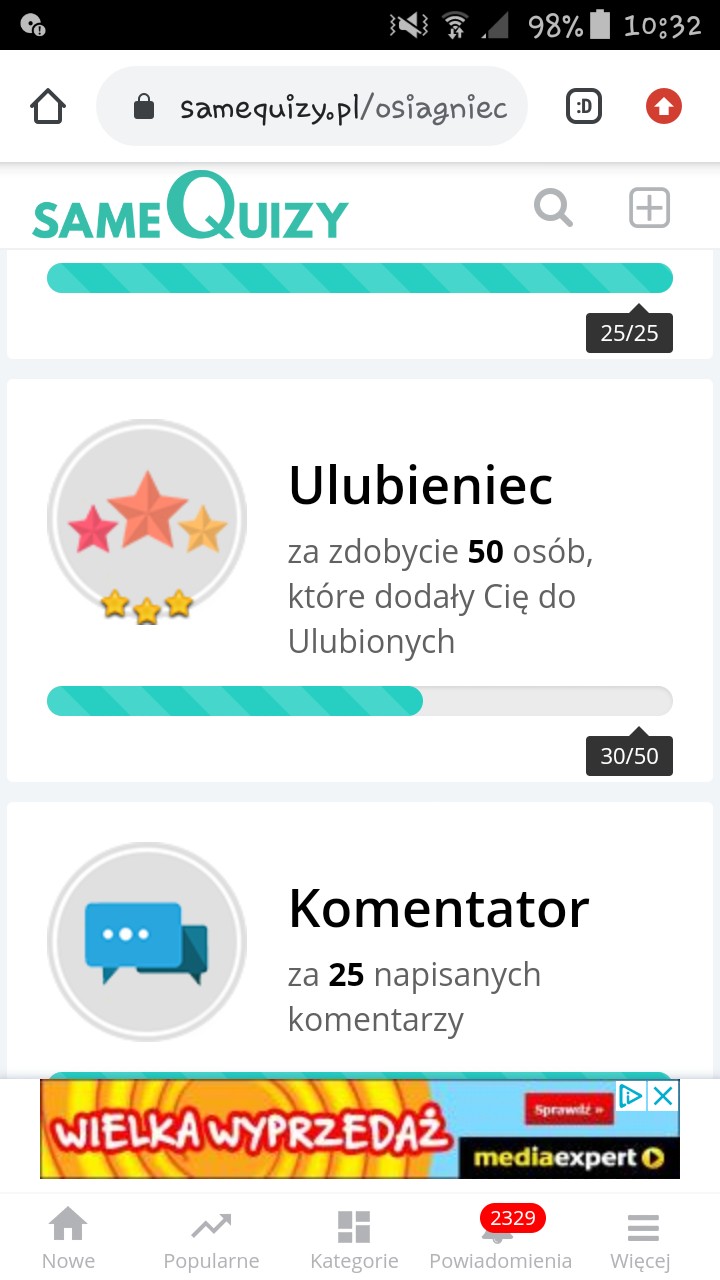
Task: Create a new quiz with plus icon
Action: pyautogui.click(x=649, y=208)
